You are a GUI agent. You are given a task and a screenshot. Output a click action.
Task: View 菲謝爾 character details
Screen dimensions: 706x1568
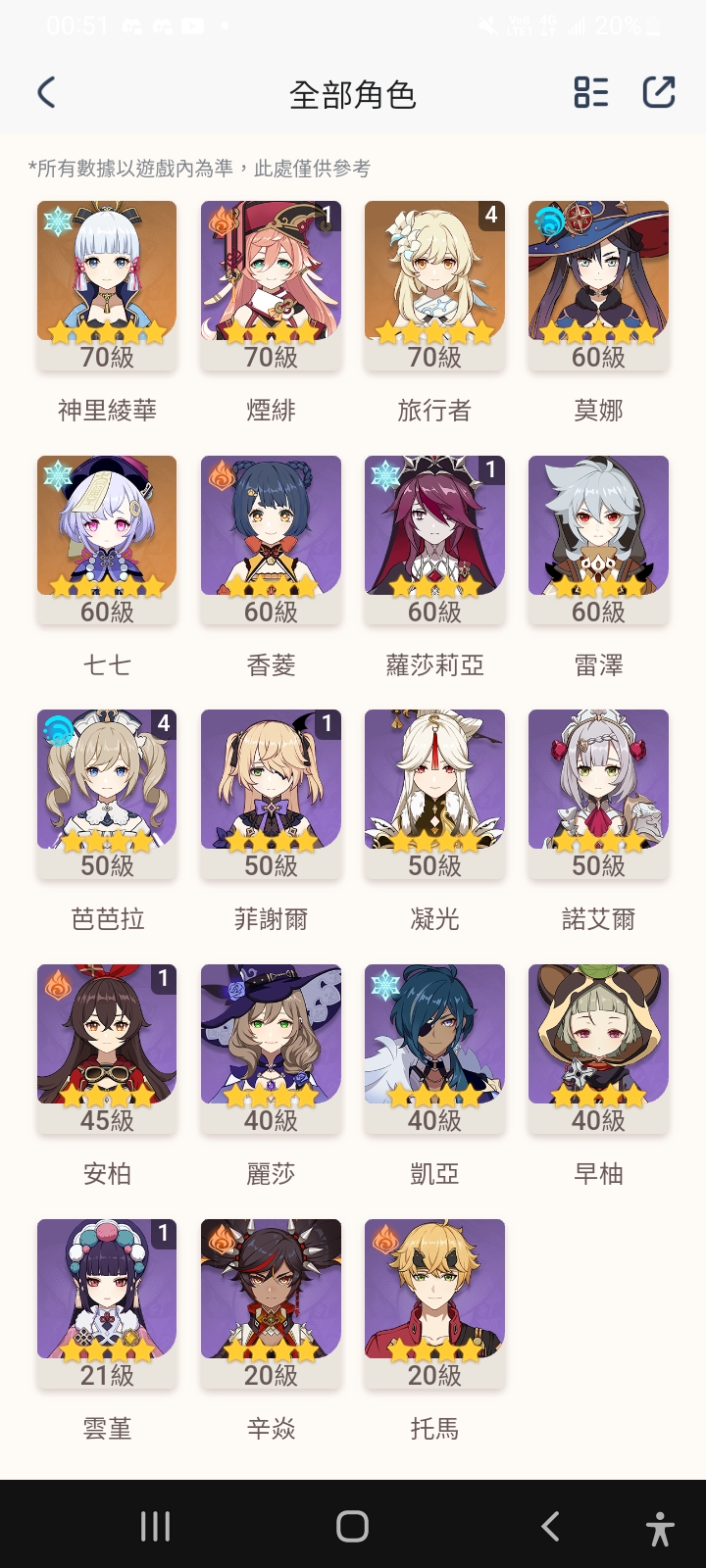click(x=271, y=794)
